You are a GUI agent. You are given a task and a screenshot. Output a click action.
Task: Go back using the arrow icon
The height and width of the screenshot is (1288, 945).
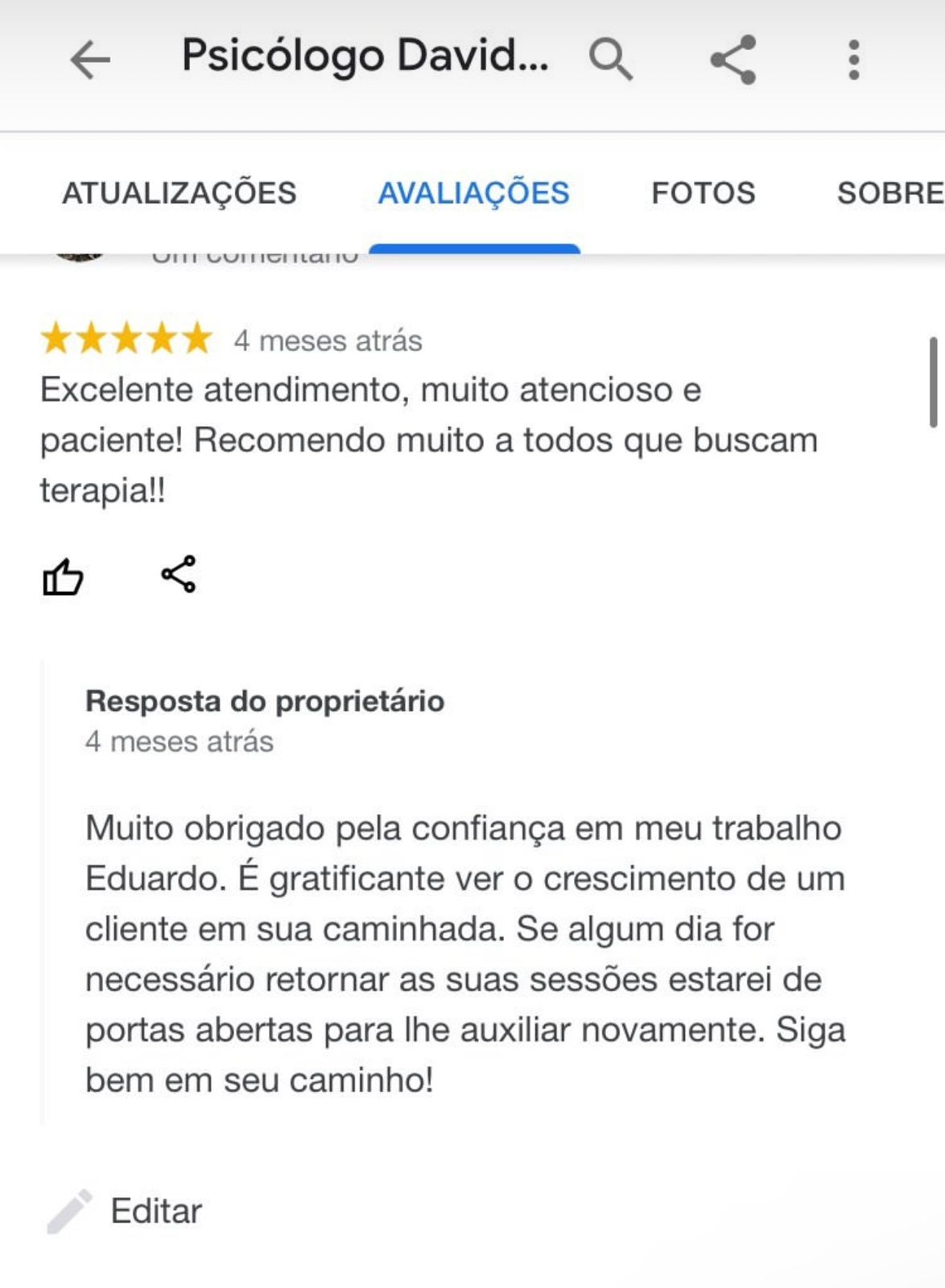click(x=89, y=60)
